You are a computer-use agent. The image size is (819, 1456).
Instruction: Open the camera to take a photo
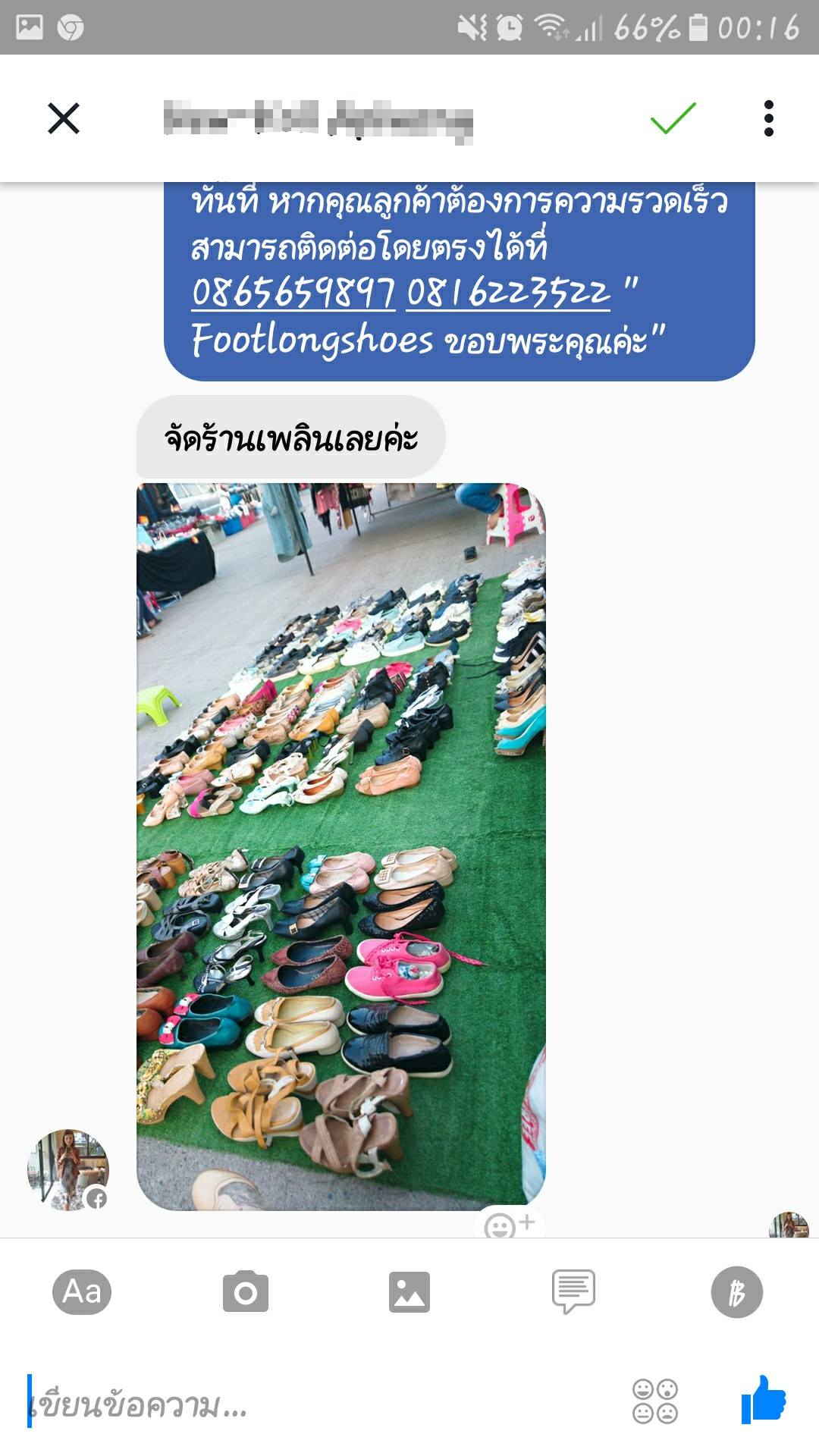coord(246,1291)
